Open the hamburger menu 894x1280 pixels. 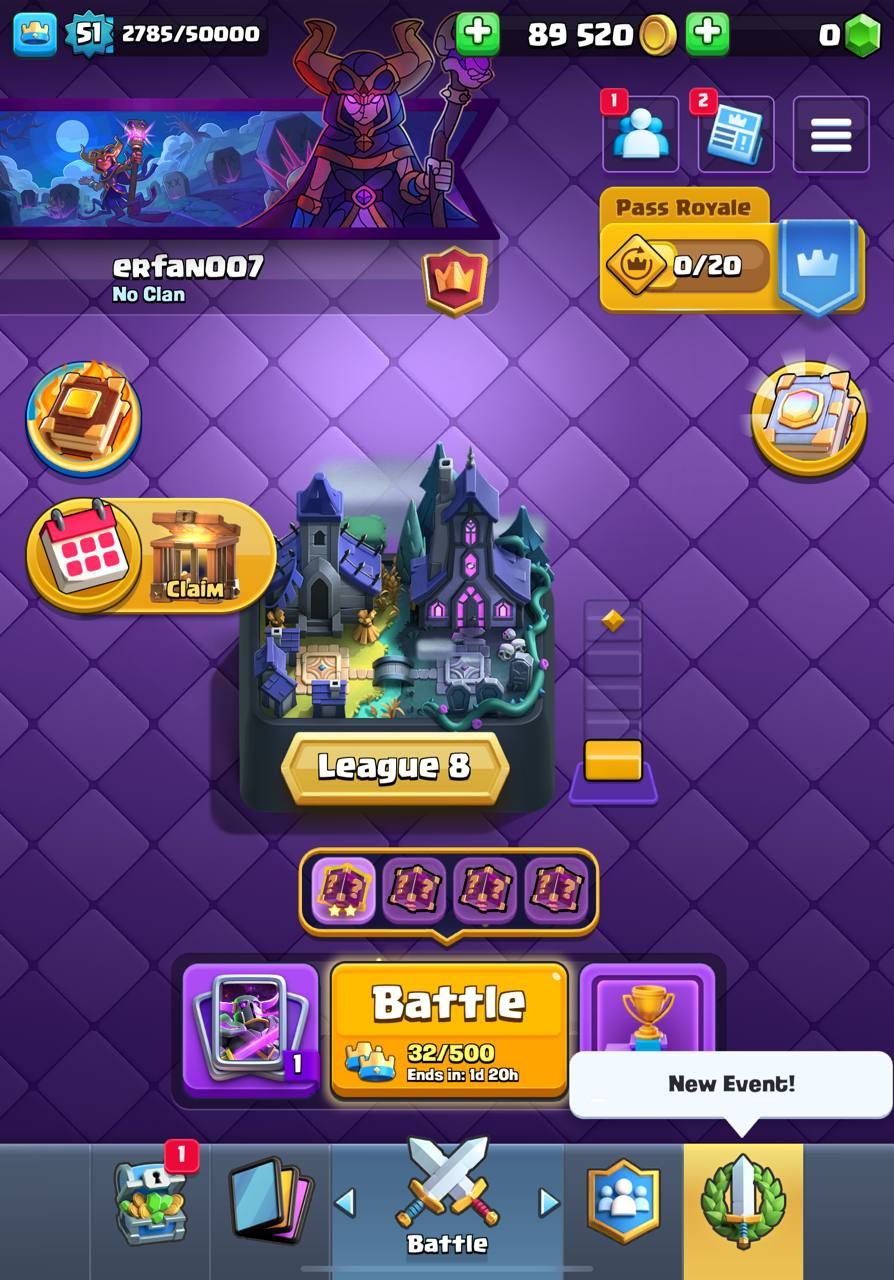830,134
